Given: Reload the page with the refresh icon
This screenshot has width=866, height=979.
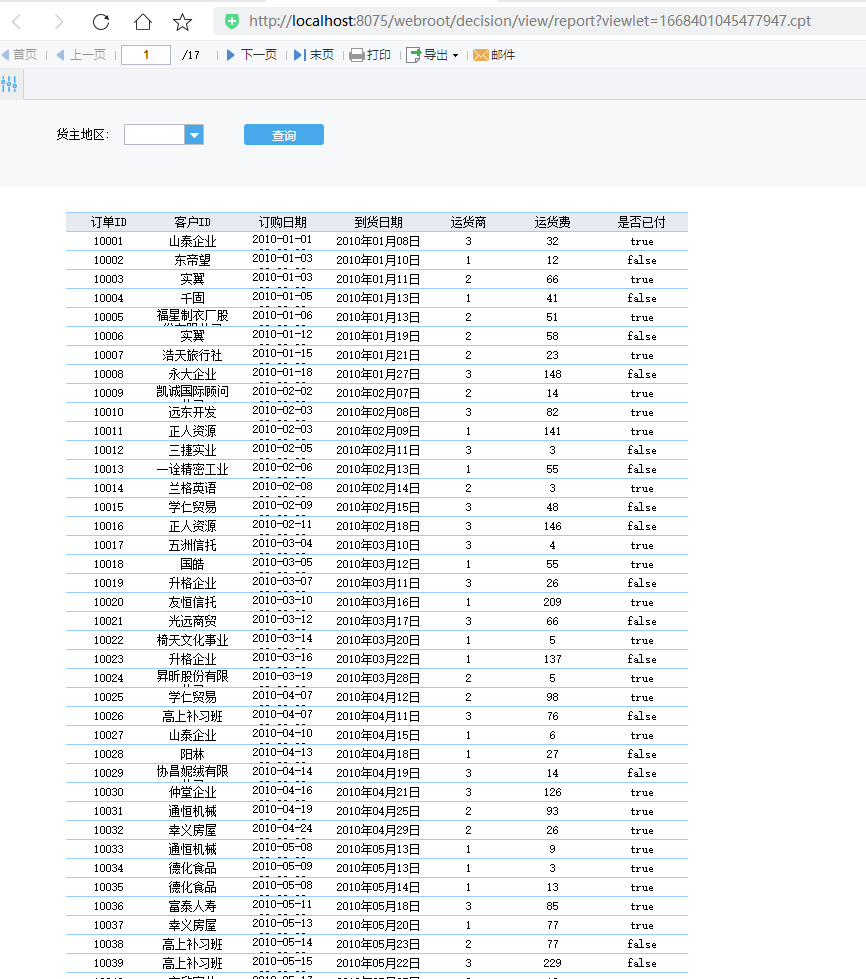Looking at the screenshot, I should 101,21.
